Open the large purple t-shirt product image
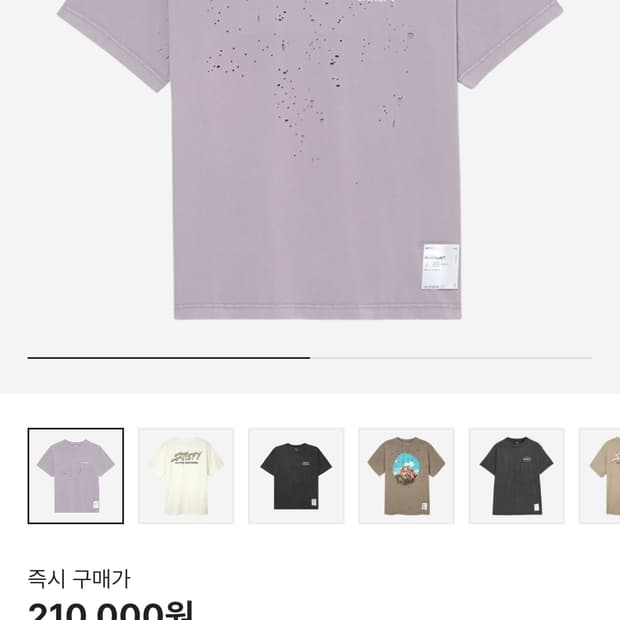Screen dimensions: 620x620 click(310, 158)
